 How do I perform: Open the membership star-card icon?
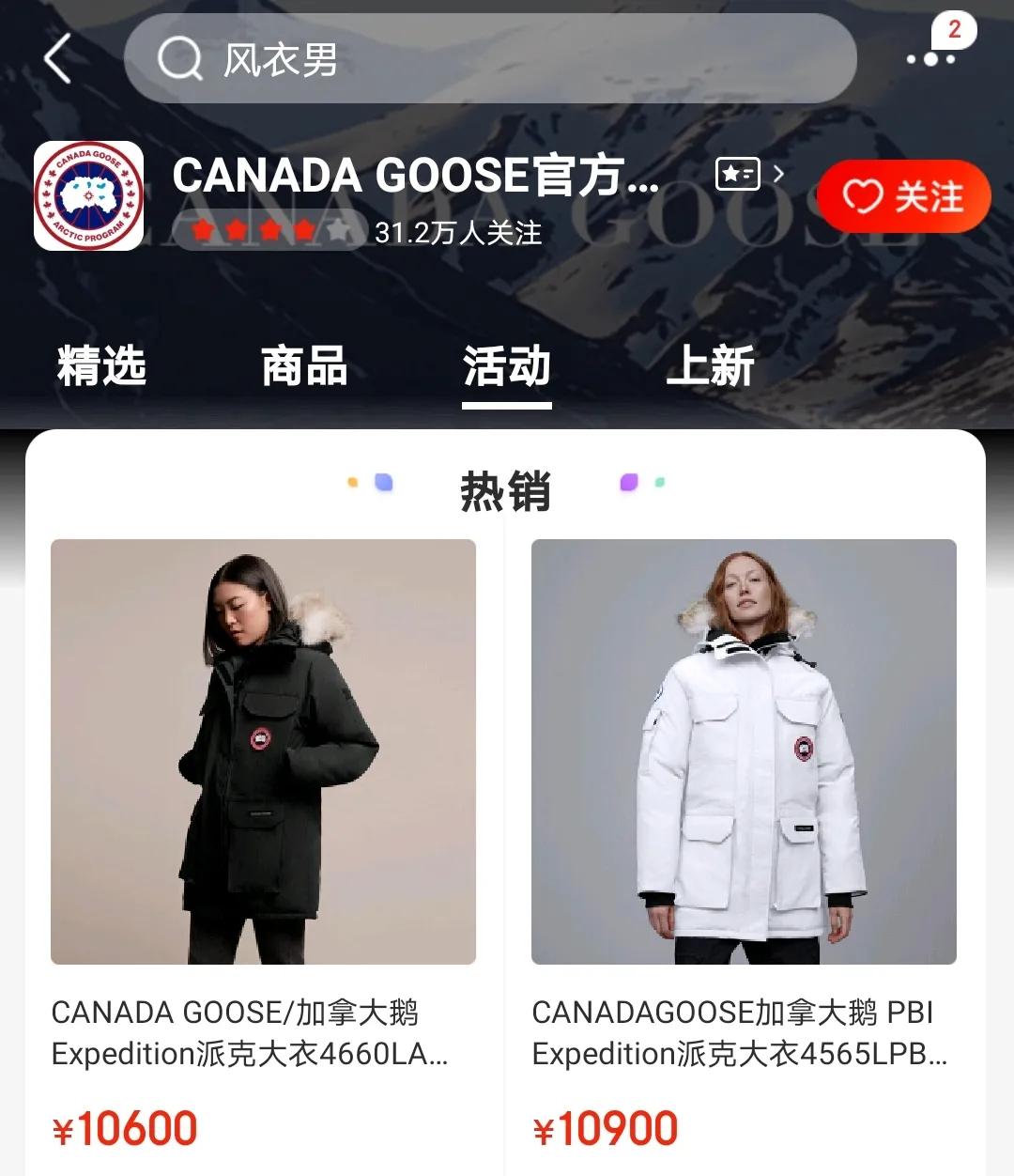[x=737, y=175]
